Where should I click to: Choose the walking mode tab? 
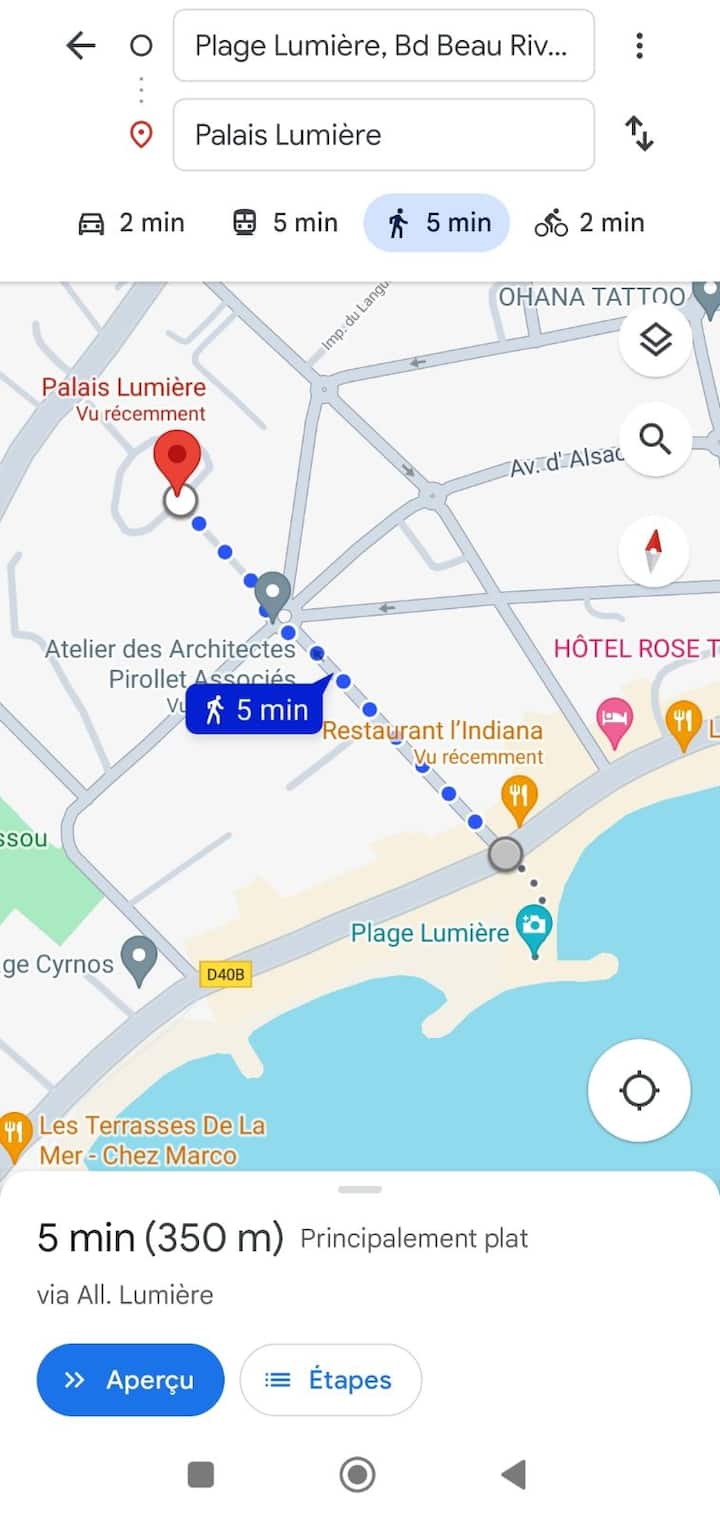pos(437,223)
